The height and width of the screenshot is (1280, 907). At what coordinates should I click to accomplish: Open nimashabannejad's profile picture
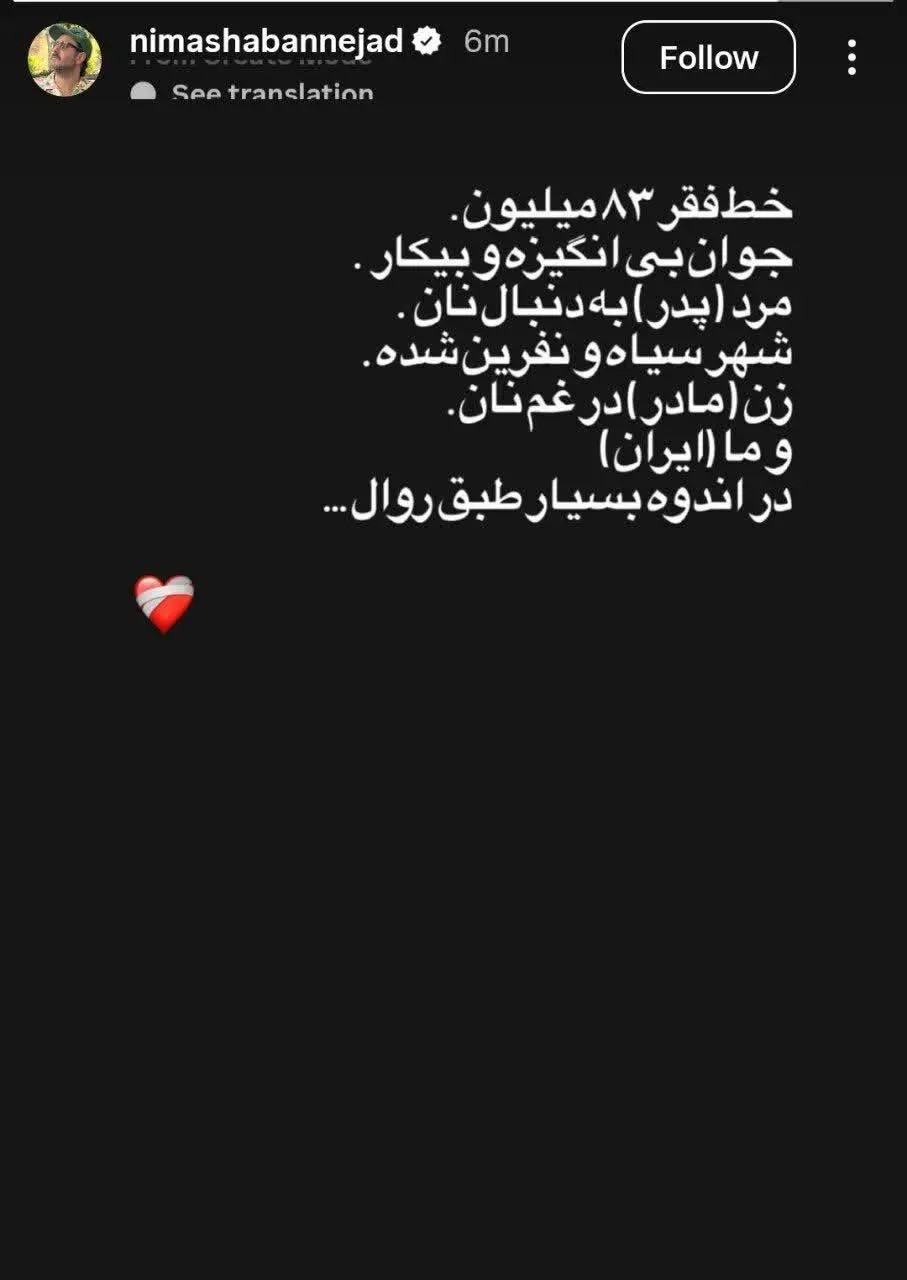click(64, 59)
